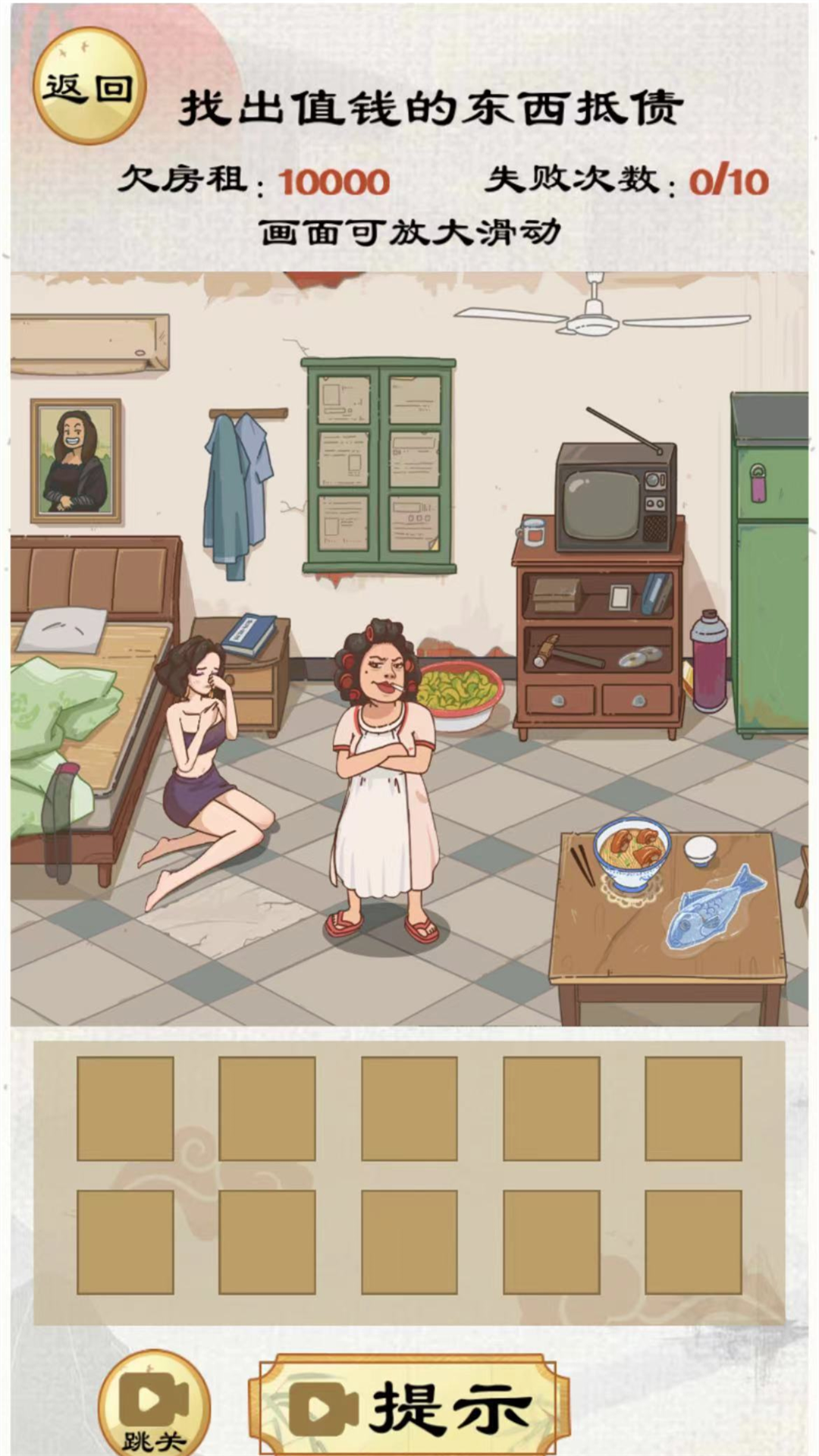Tap the air conditioner on the wall

[89, 344]
